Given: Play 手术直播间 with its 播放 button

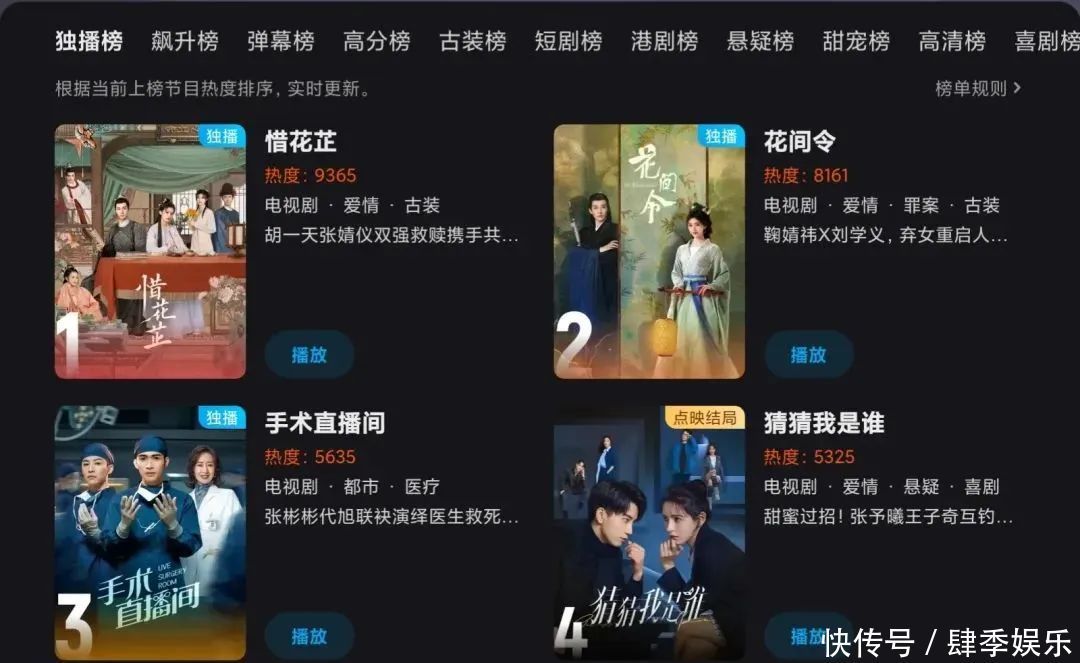Looking at the screenshot, I should [x=309, y=636].
